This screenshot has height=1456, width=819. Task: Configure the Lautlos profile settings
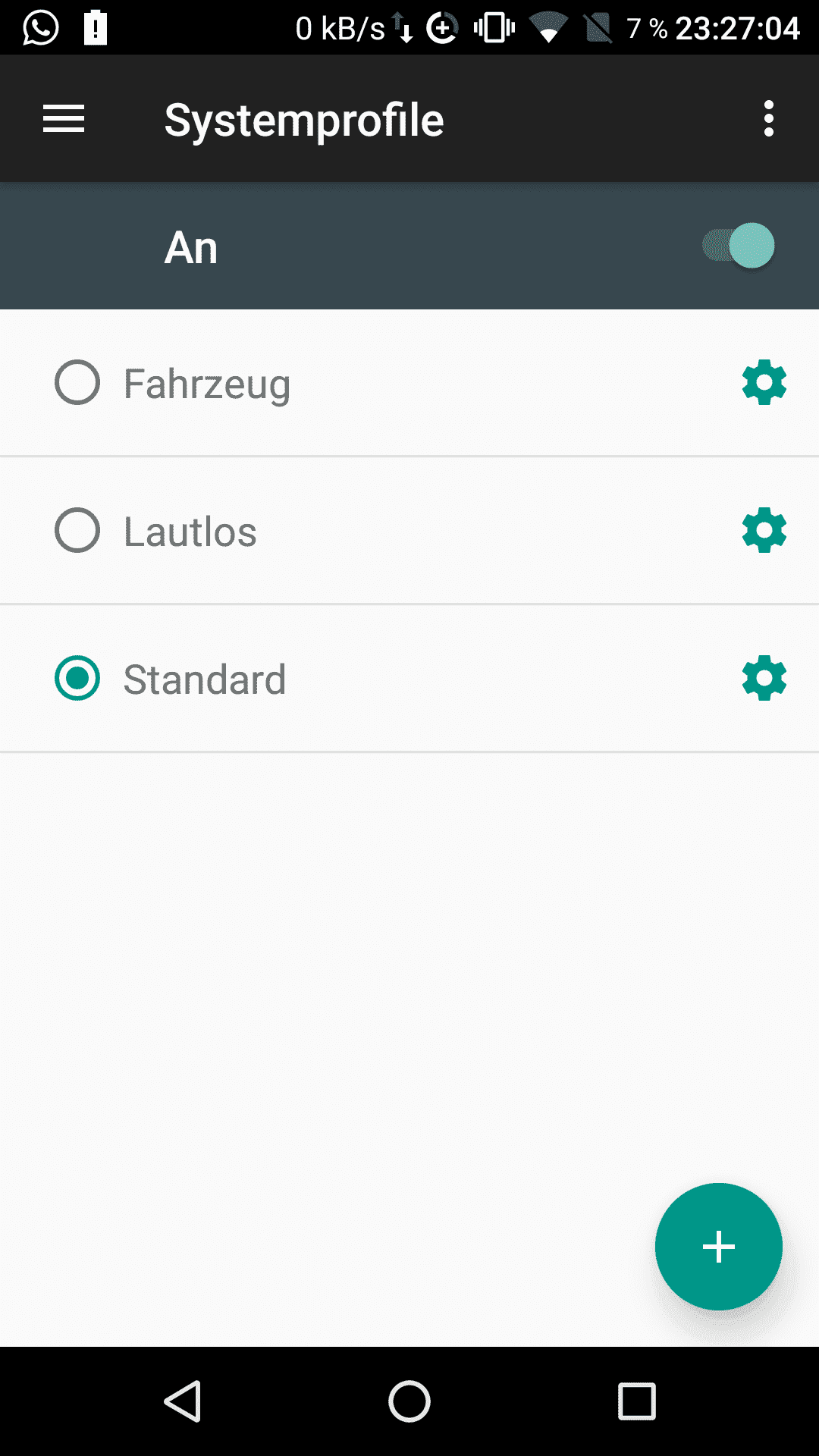[x=764, y=530]
